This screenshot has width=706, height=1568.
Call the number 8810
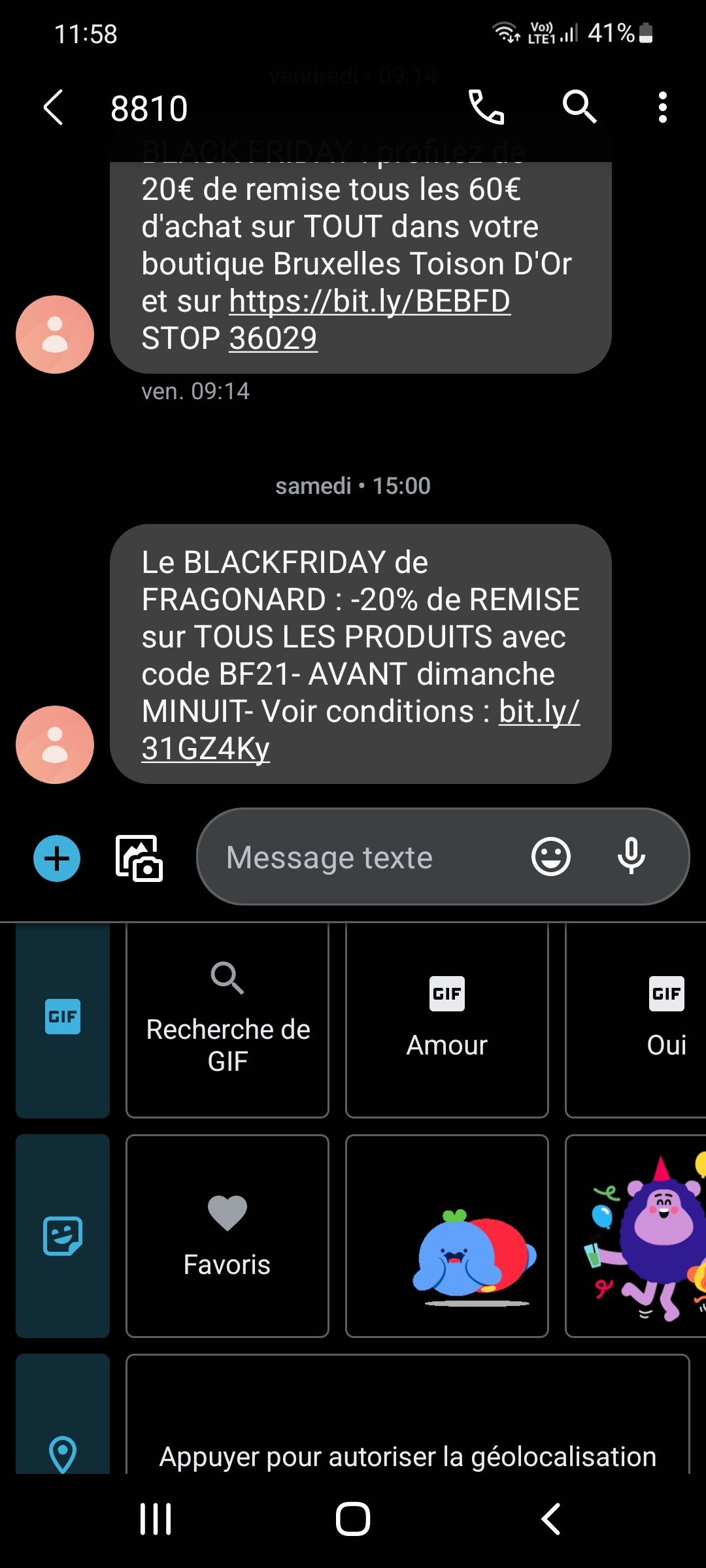pos(486,108)
